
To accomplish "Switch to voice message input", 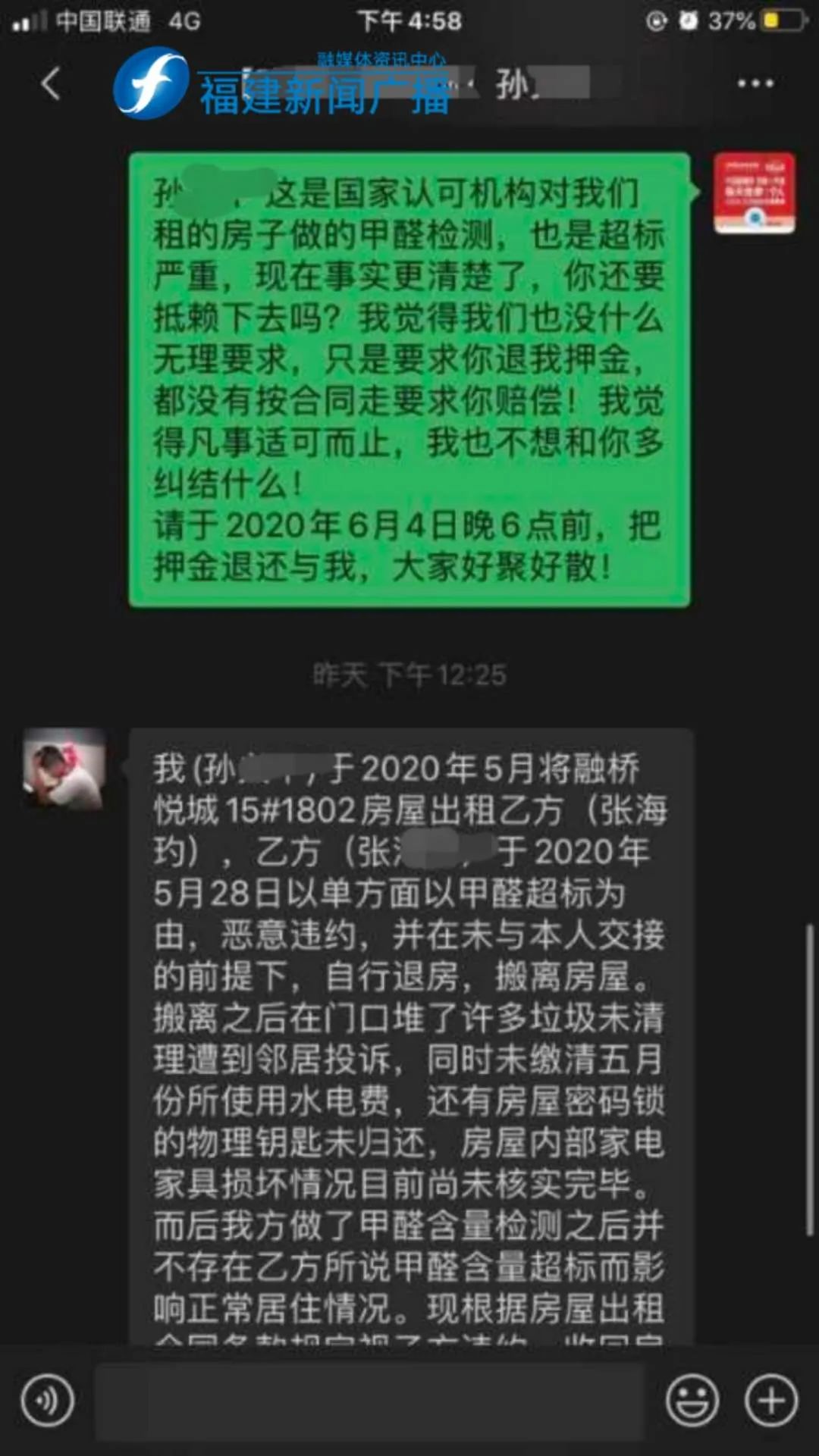I will pyautogui.click(x=48, y=1400).
